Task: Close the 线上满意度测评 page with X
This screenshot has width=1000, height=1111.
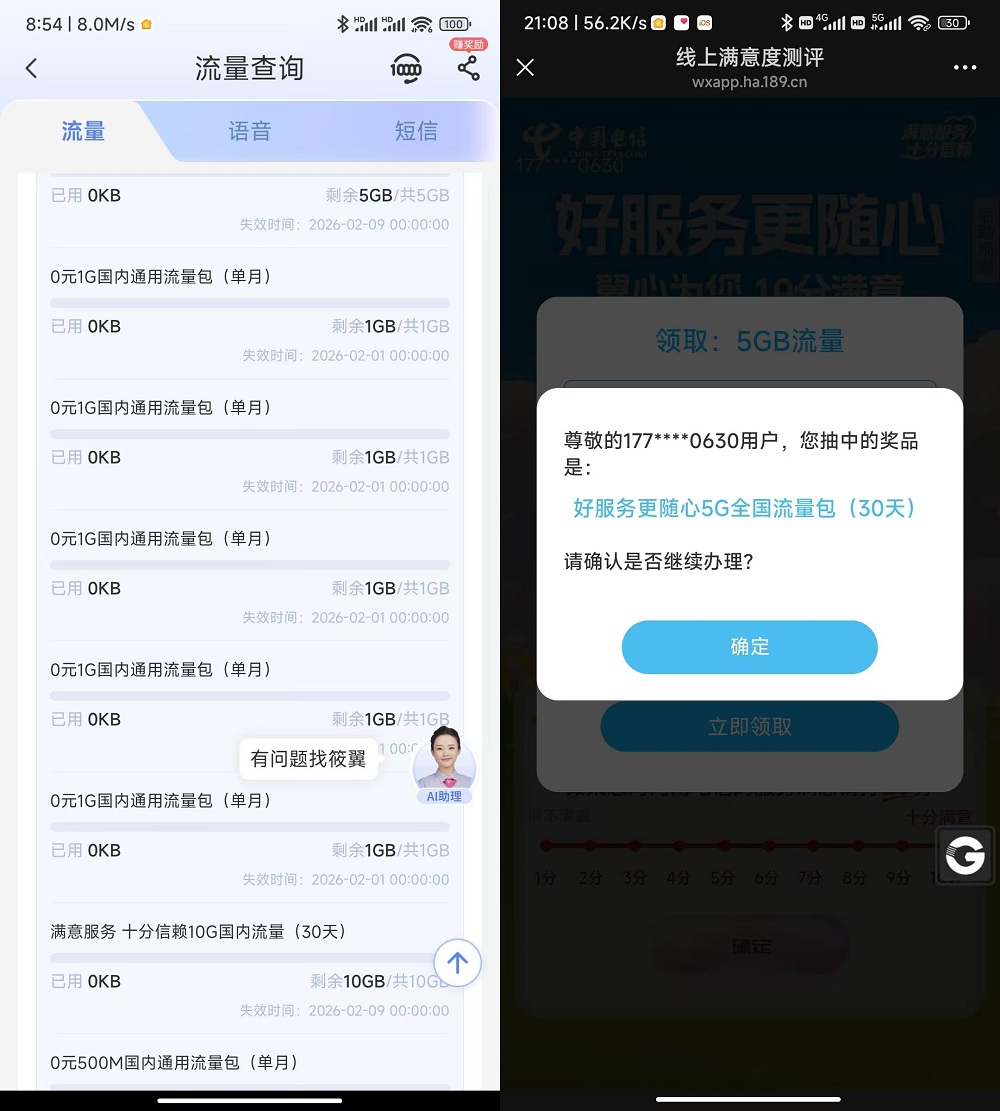Action: (x=525, y=67)
